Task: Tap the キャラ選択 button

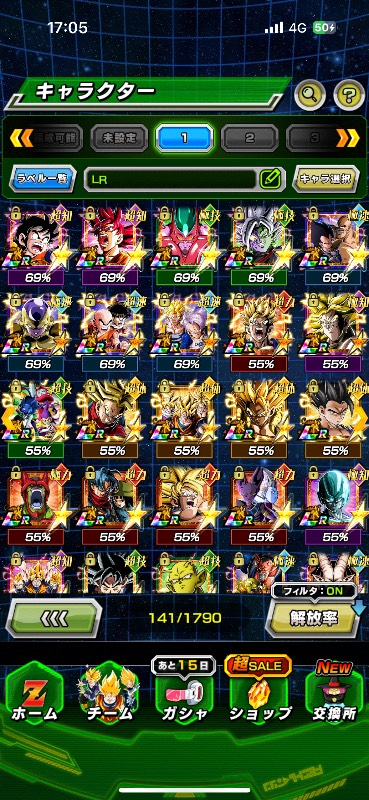Action: pyautogui.click(x=326, y=179)
